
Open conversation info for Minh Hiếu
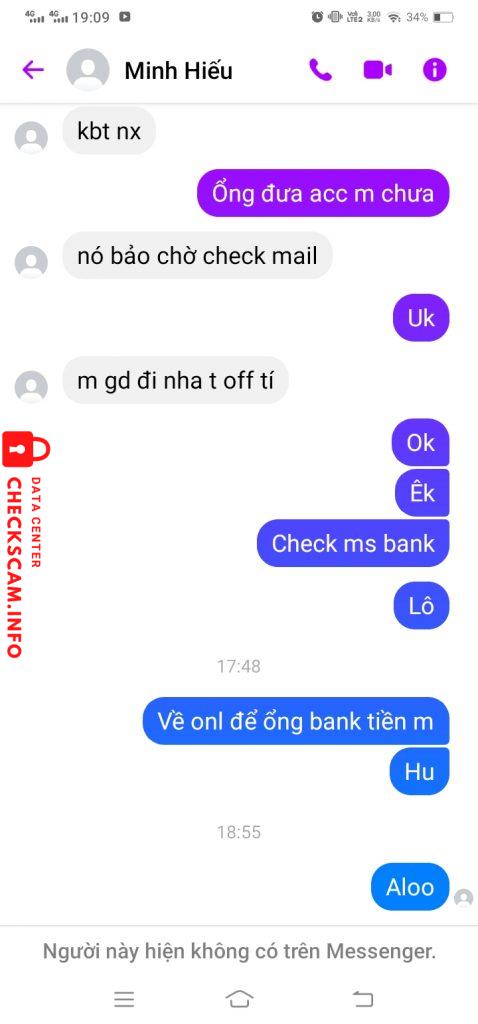(x=434, y=69)
